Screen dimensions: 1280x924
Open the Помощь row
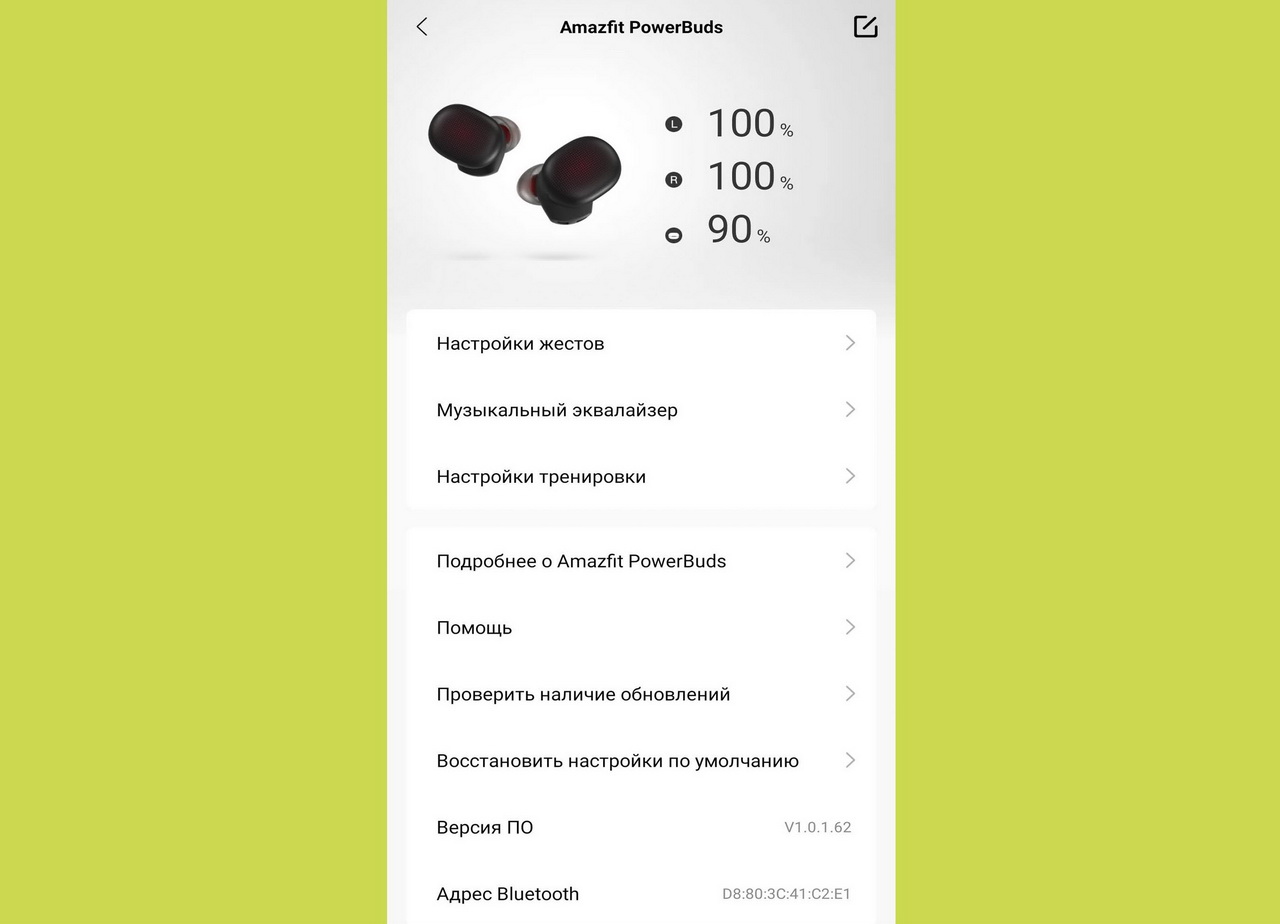tap(641, 627)
